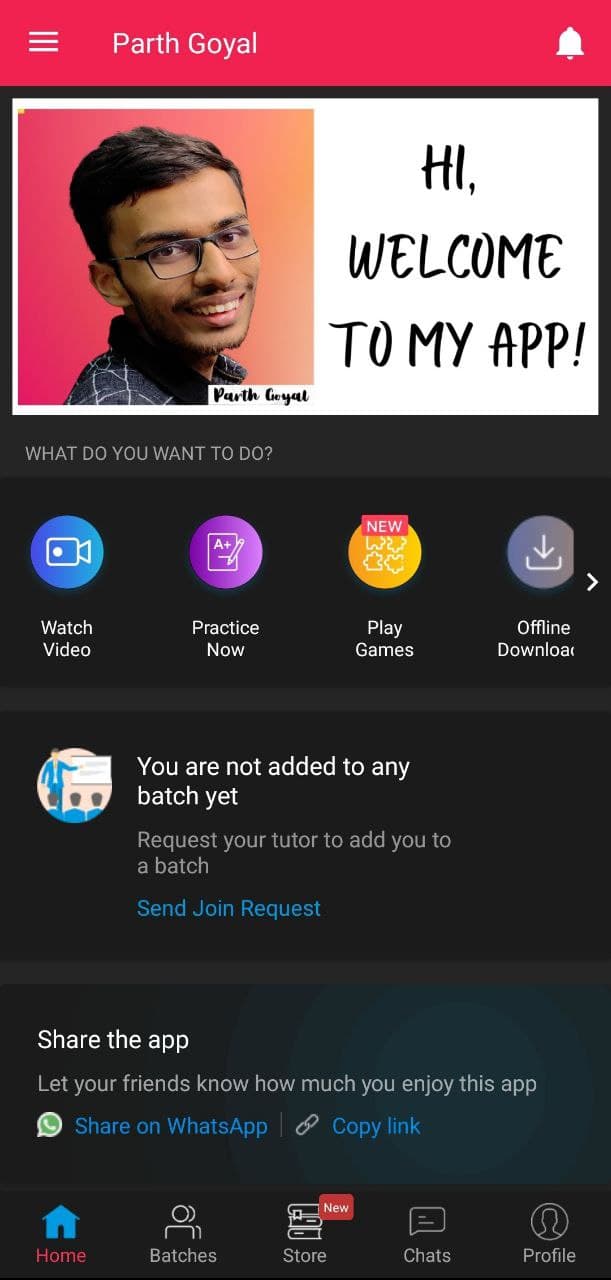The height and width of the screenshot is (1280, 611).
Task: Switch to the Batches tab
Action: point(183,1235)
